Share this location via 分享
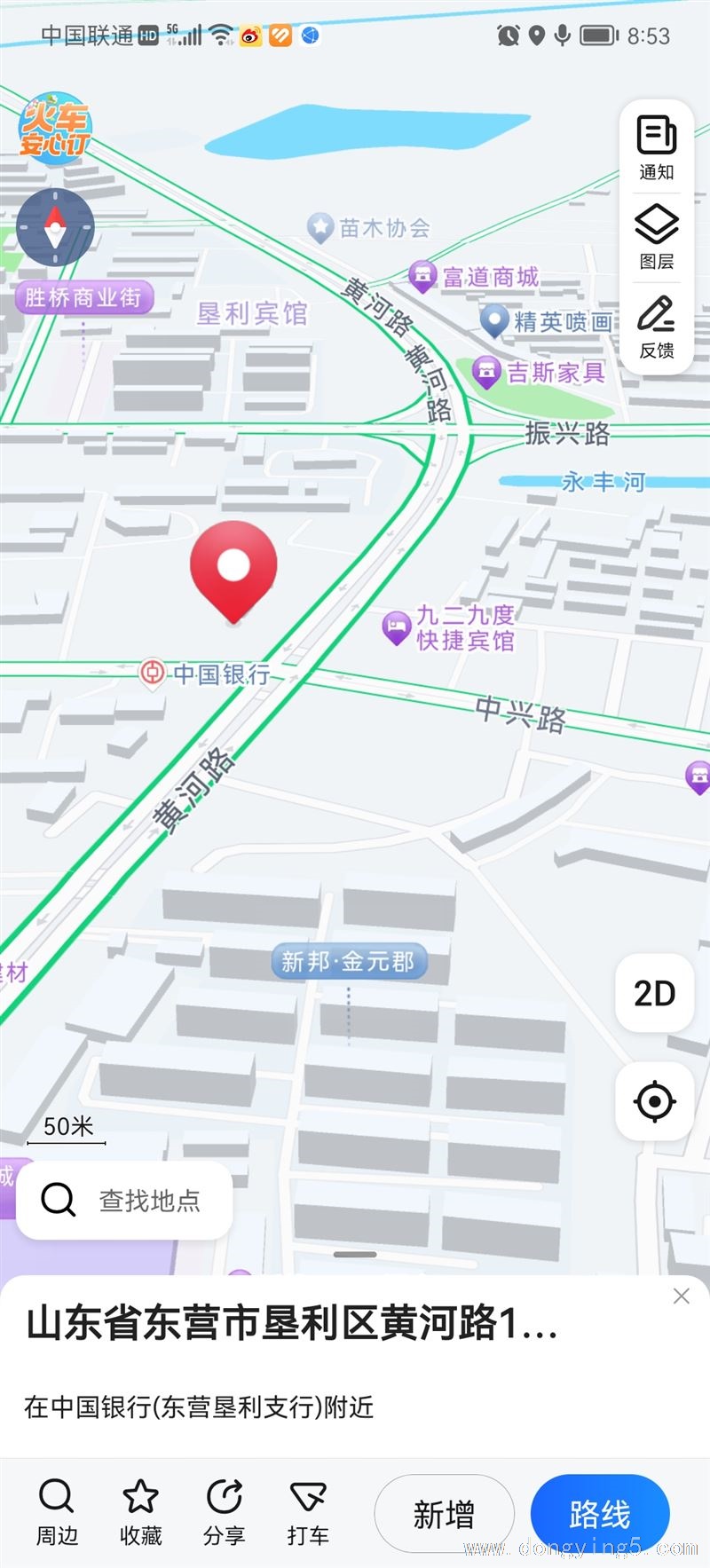The image size is (710, 1568). coord(224,1512)
